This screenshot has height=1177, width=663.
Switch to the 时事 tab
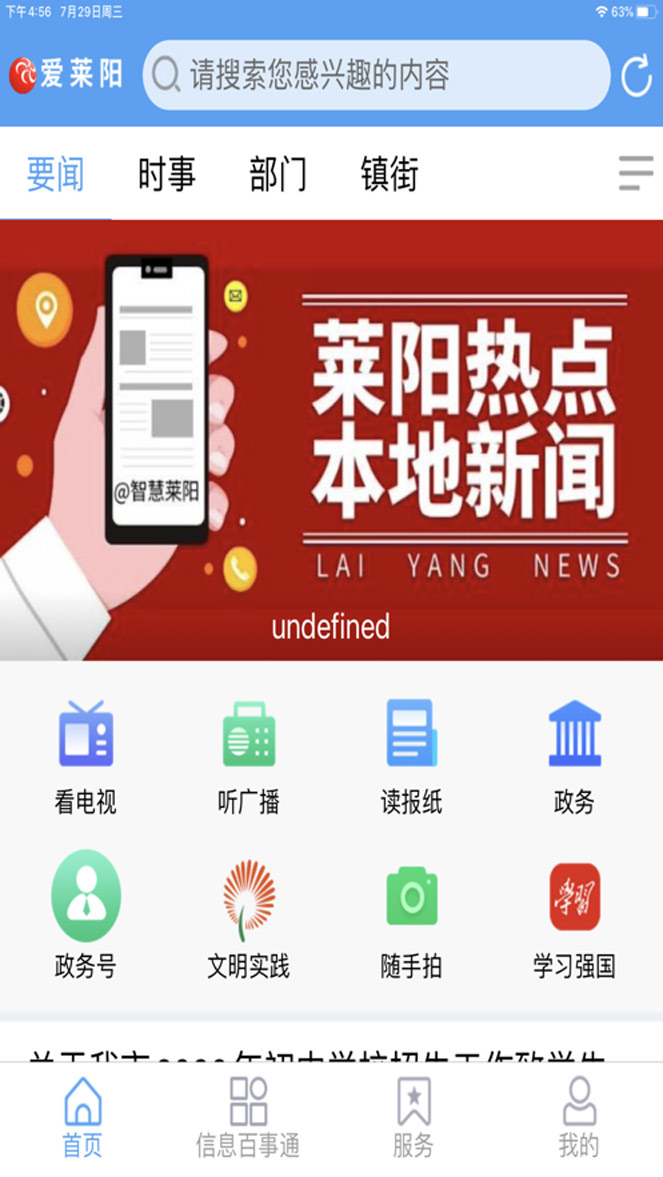tap(167, 174)
